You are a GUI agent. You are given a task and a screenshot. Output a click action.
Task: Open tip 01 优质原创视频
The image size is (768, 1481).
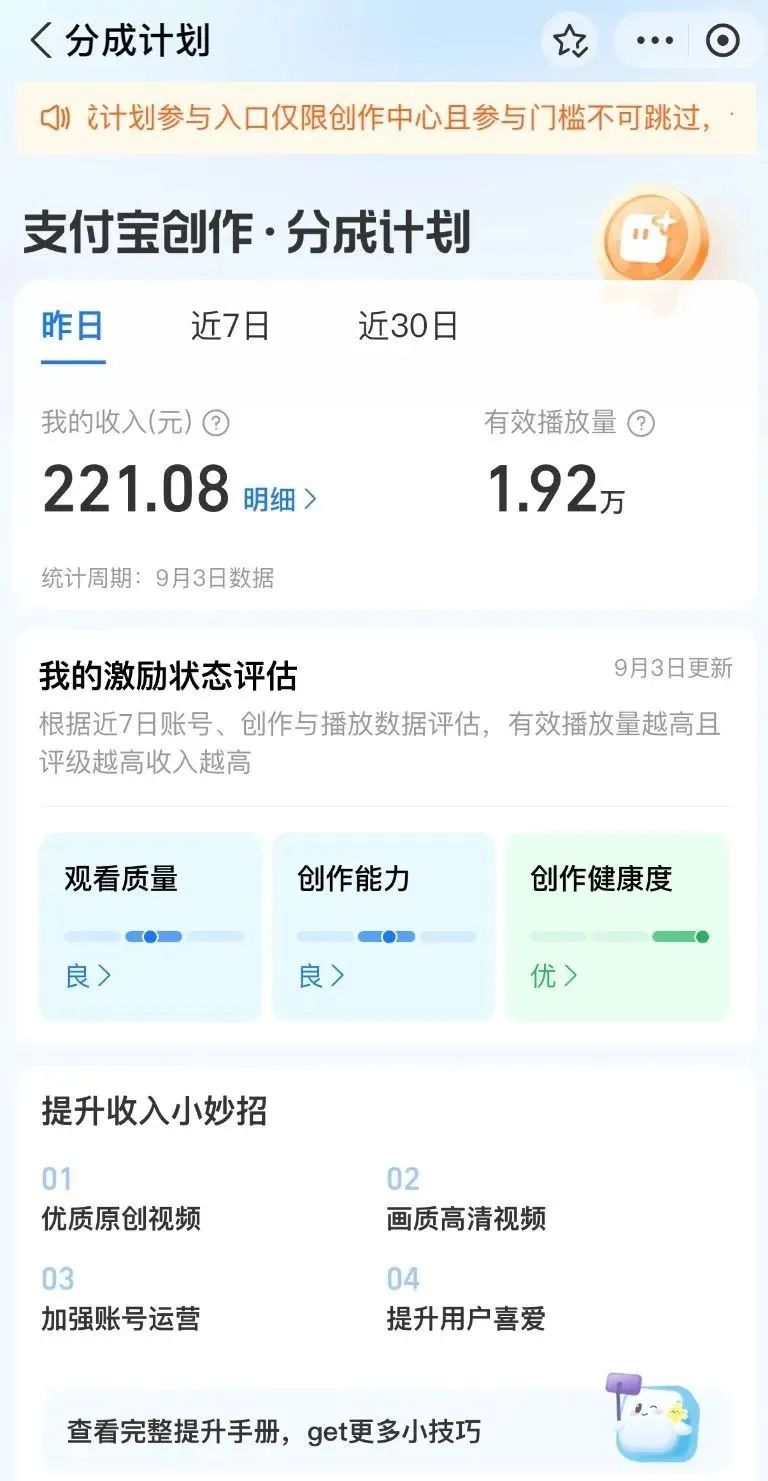[121, 1199]
